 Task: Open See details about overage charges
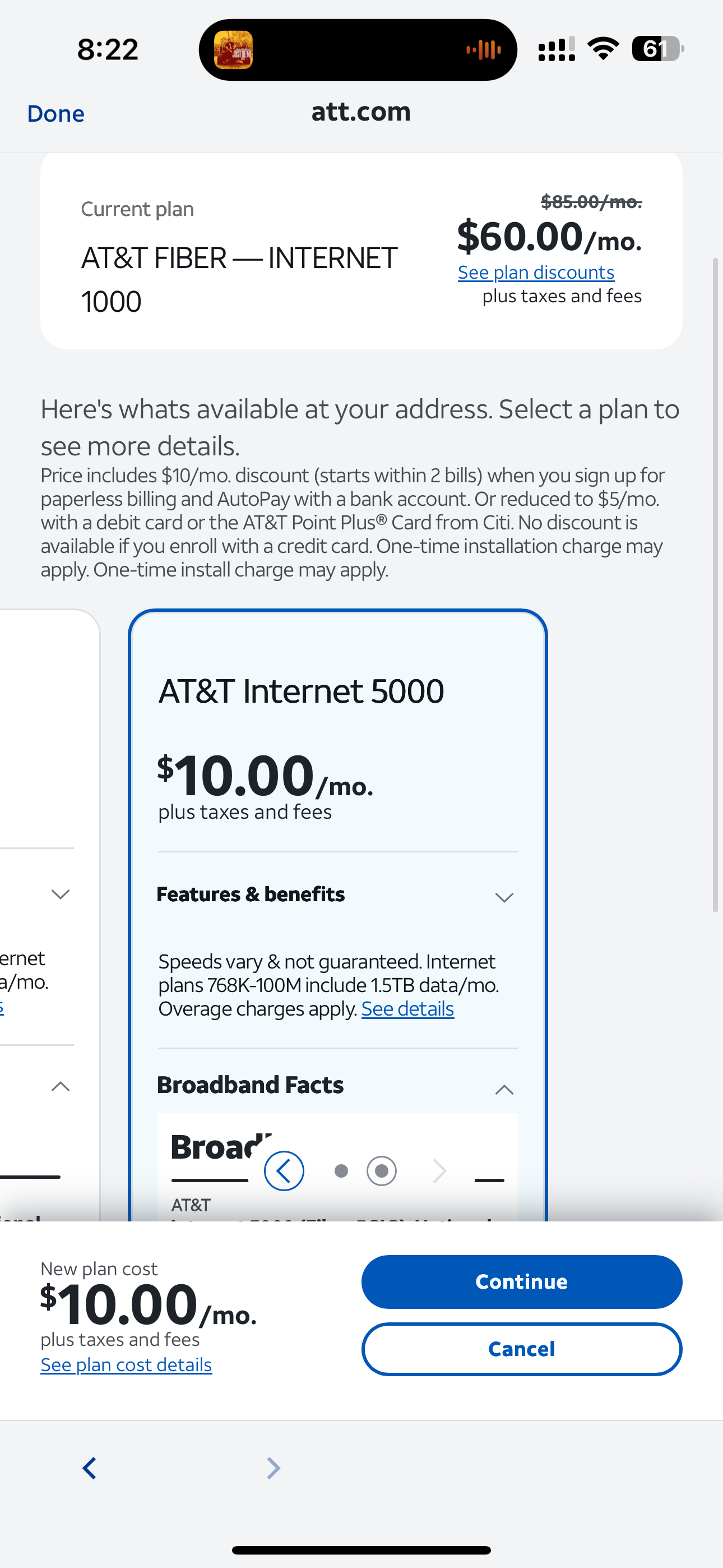tap(407, 1009)
